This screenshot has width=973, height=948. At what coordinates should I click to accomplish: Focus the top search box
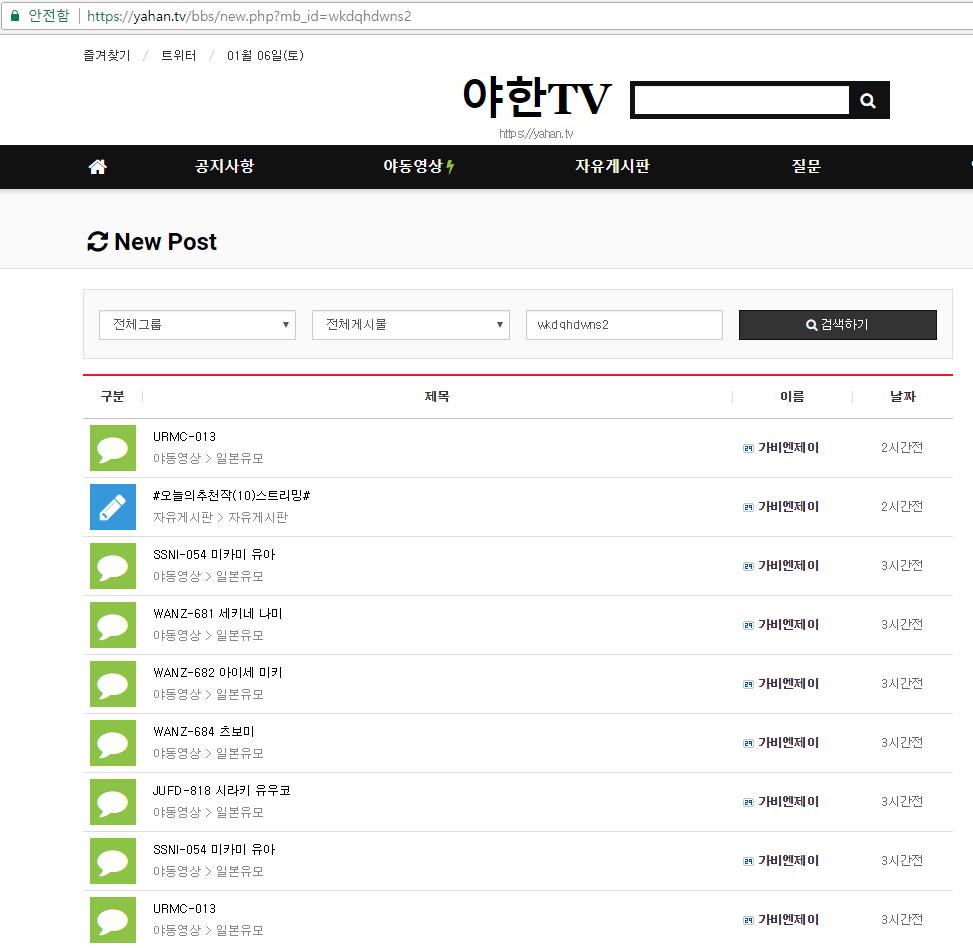tap(742, 100)
